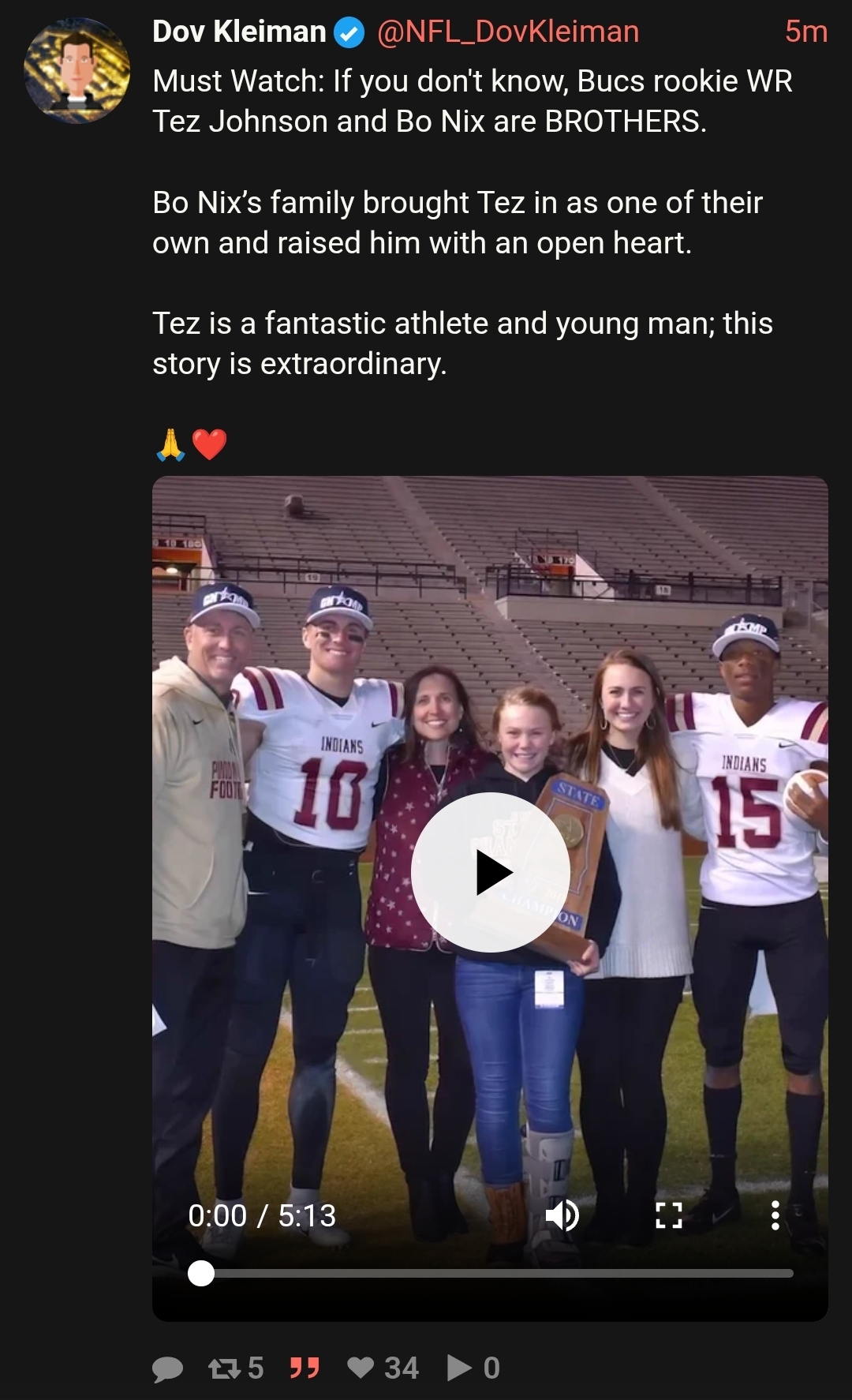Screen dimensions: 852x1400
Task: Tap the video progress bar
Action: (497, 1273)
